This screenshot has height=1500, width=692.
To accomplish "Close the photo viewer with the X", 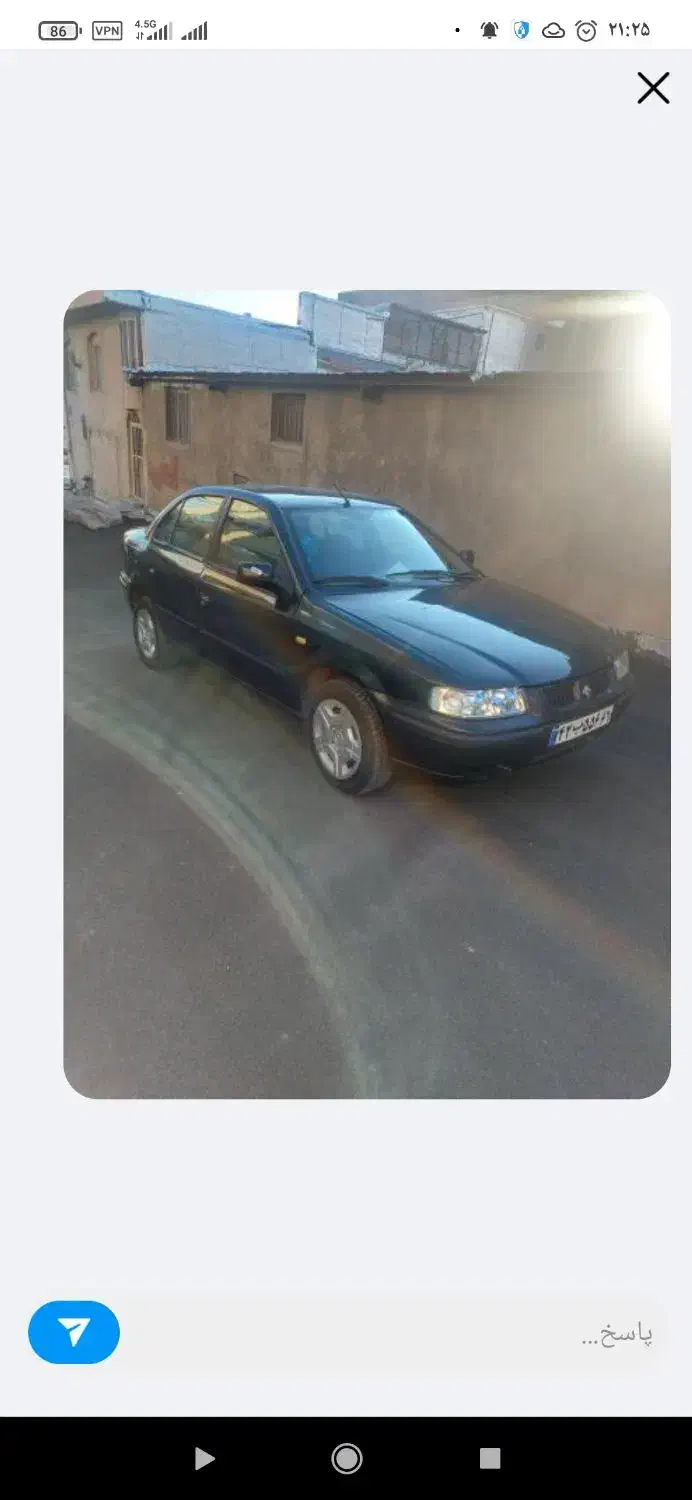I will coord(653,88).
